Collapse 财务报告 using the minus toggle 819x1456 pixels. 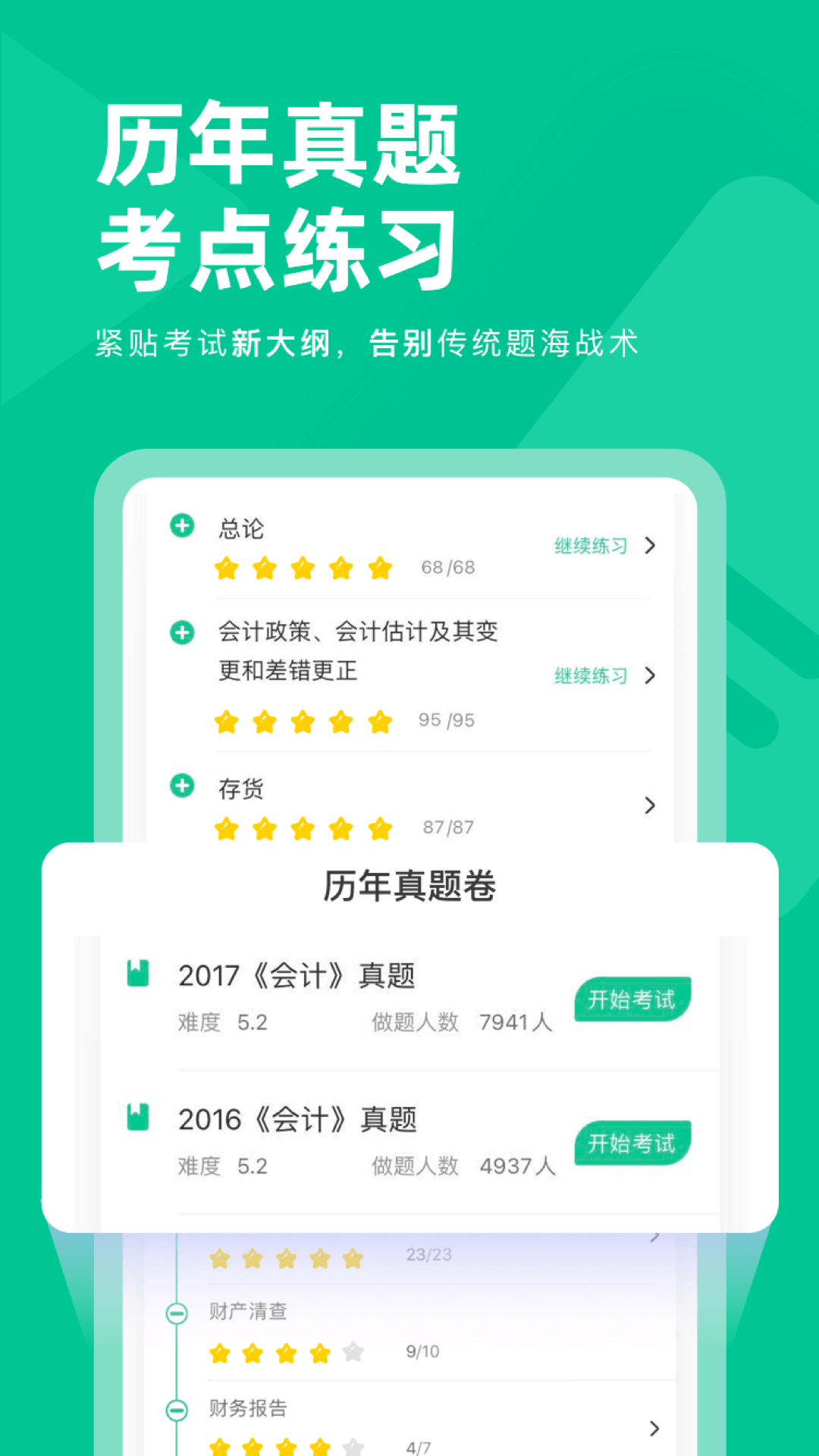[x=178, y=1409]
